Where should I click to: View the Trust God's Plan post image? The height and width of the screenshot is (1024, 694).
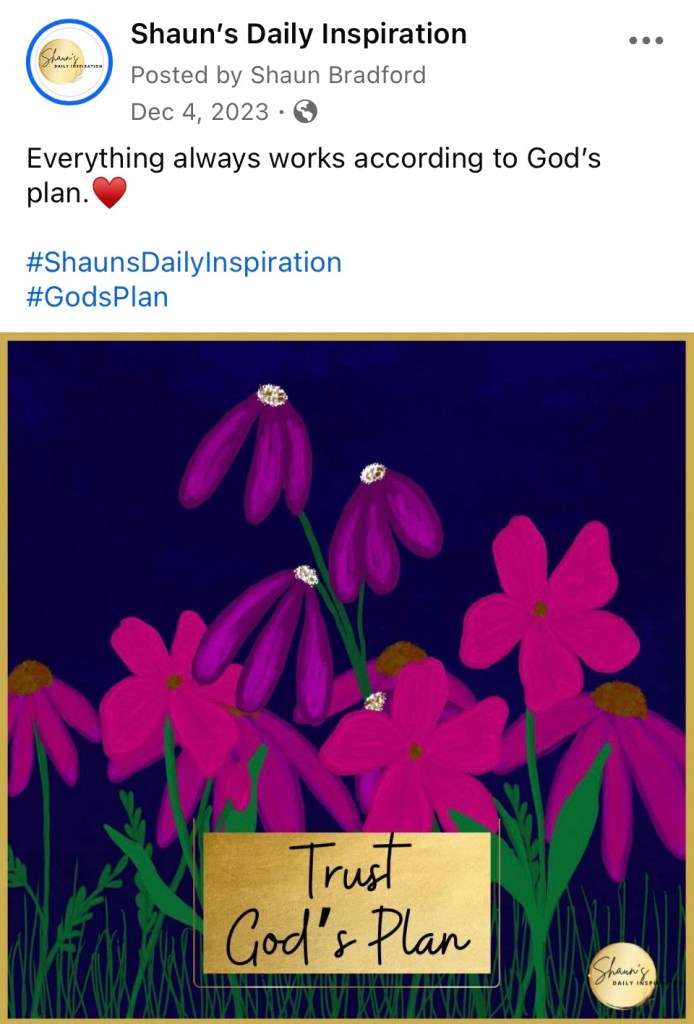click(347, 676)
